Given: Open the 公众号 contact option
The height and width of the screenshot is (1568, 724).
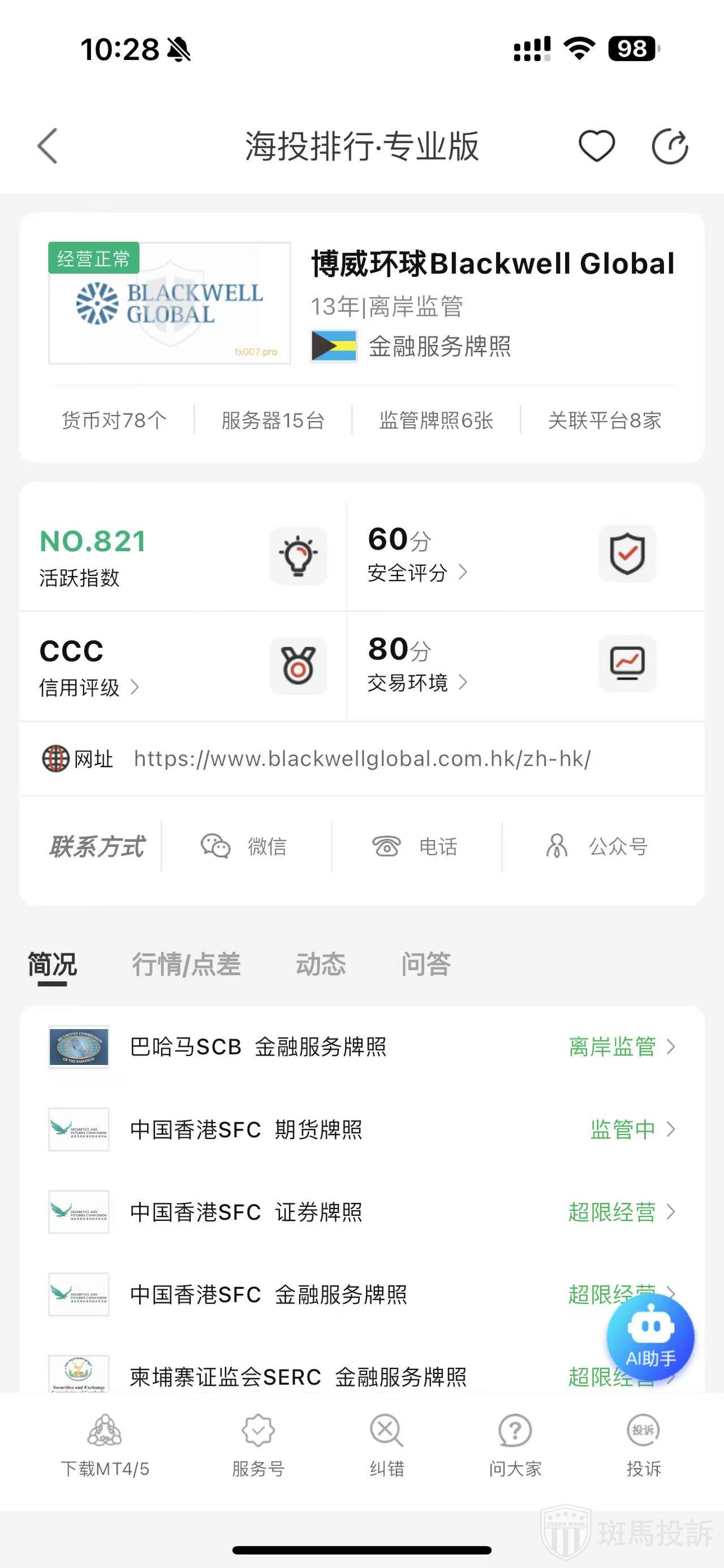Looking at the screenshot, I should pyautogui.click(x=596, y=846).
